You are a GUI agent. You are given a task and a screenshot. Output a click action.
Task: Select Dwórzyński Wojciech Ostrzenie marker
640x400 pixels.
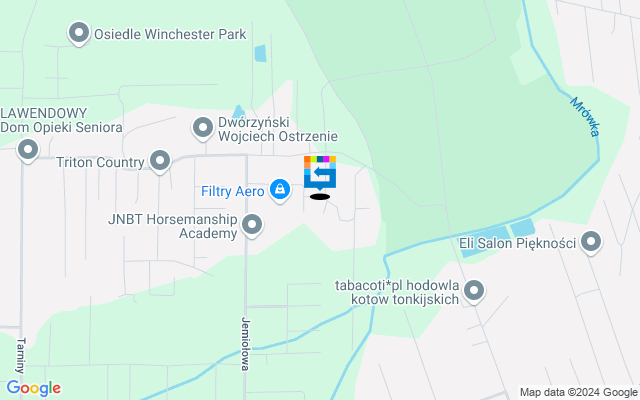coord(202,128)
